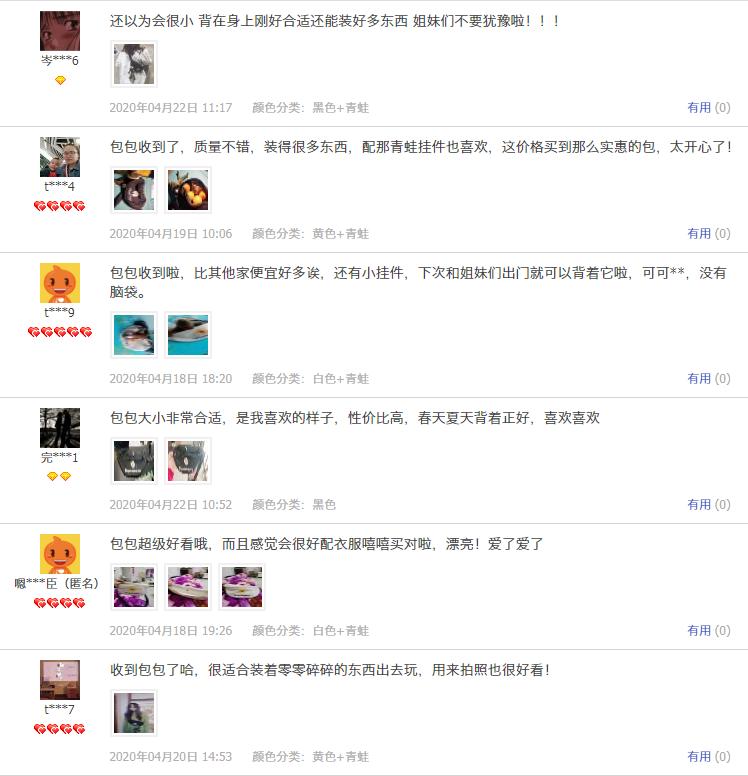748x776 pixels.
Task: Open first photo in 嗯***臣's review
Action: [x=134, y=587]
